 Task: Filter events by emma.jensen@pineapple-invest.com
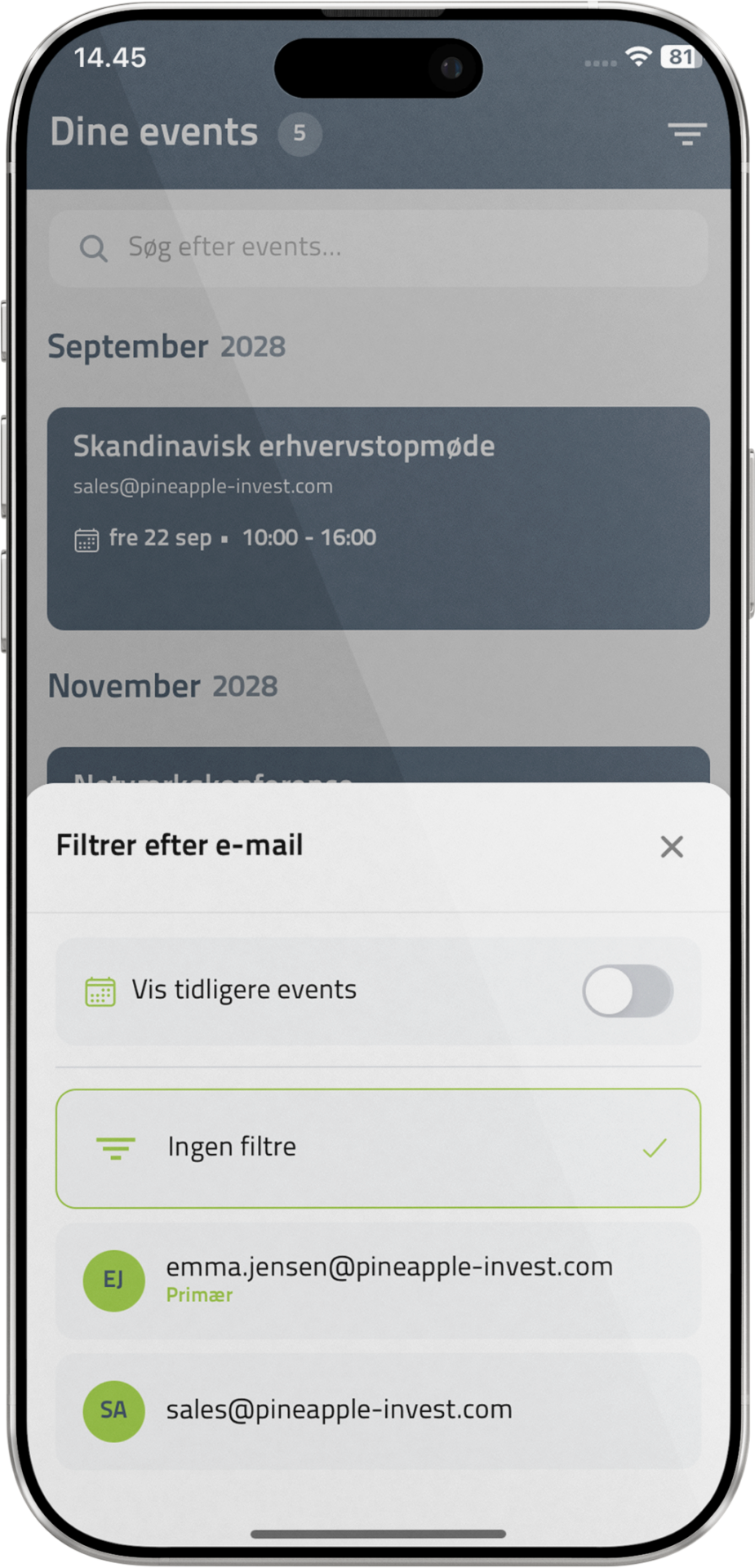(x=378, y=1279)
